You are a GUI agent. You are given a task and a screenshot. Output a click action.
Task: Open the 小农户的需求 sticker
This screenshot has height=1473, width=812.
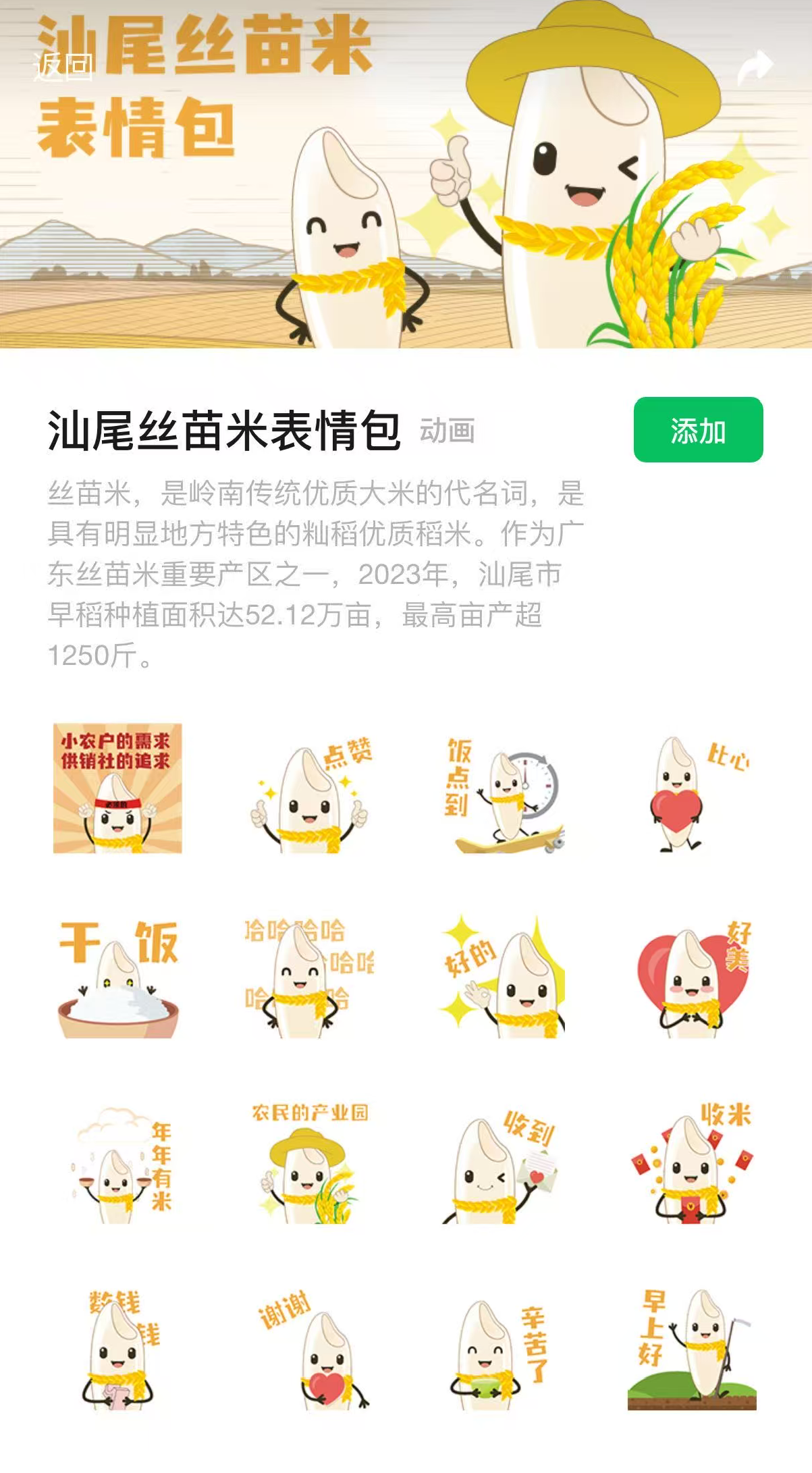coord(118,788)
